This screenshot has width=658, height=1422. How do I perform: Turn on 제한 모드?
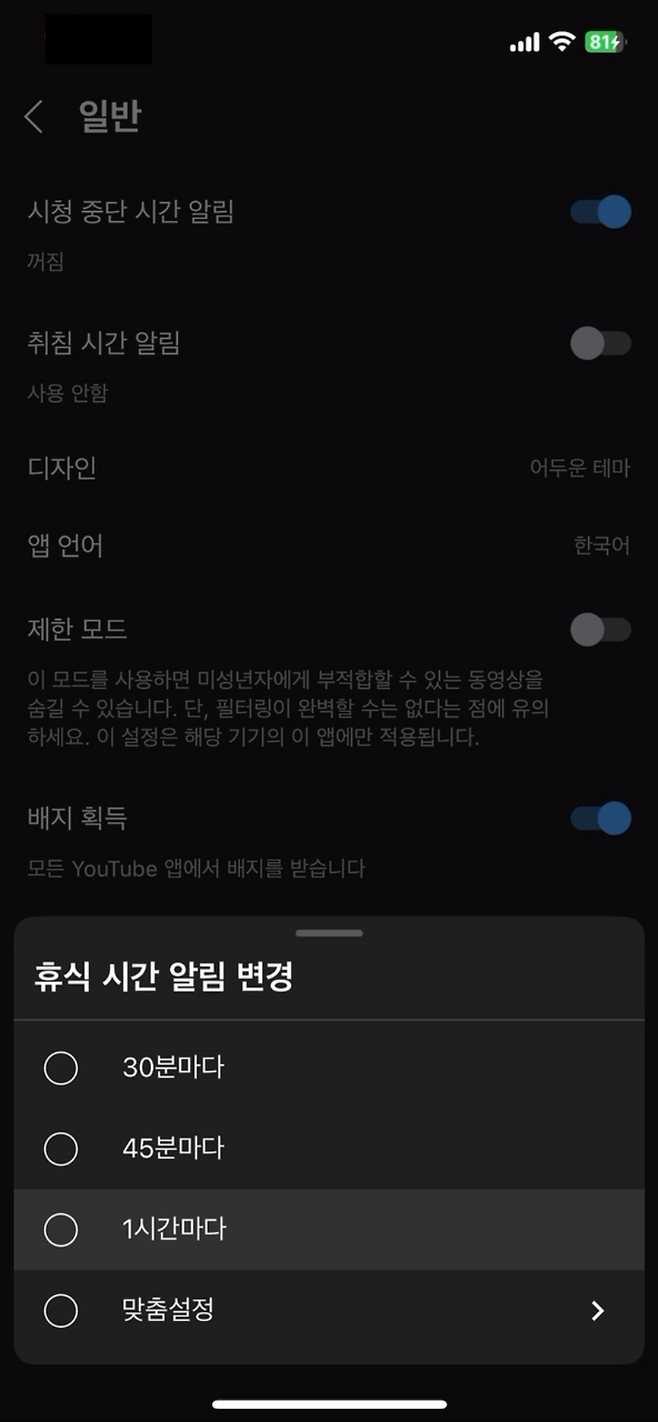(x=600, y=630)
